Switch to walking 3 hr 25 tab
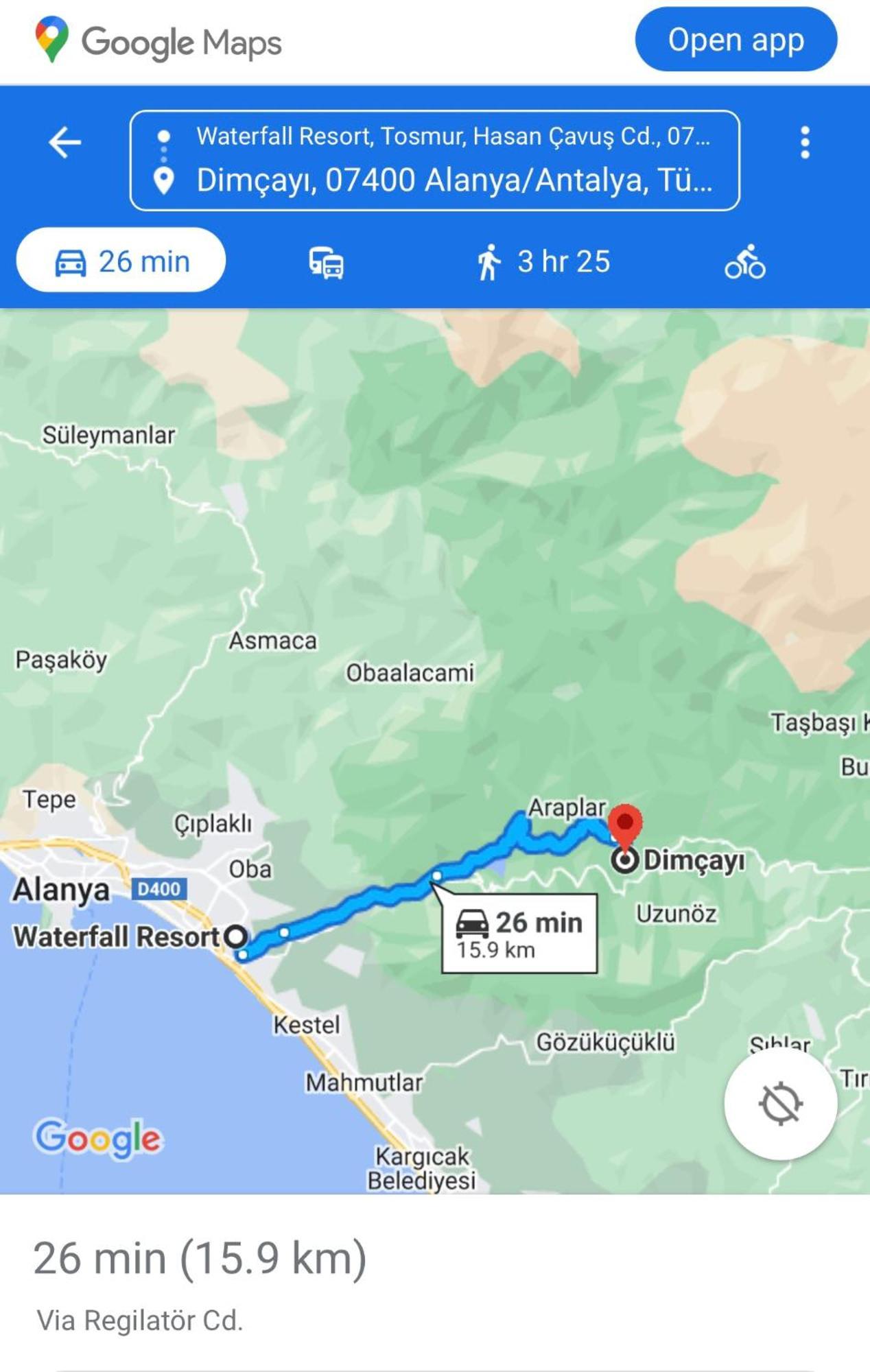This screenshot has height=1372, width=870. click(x=543, y=262)
